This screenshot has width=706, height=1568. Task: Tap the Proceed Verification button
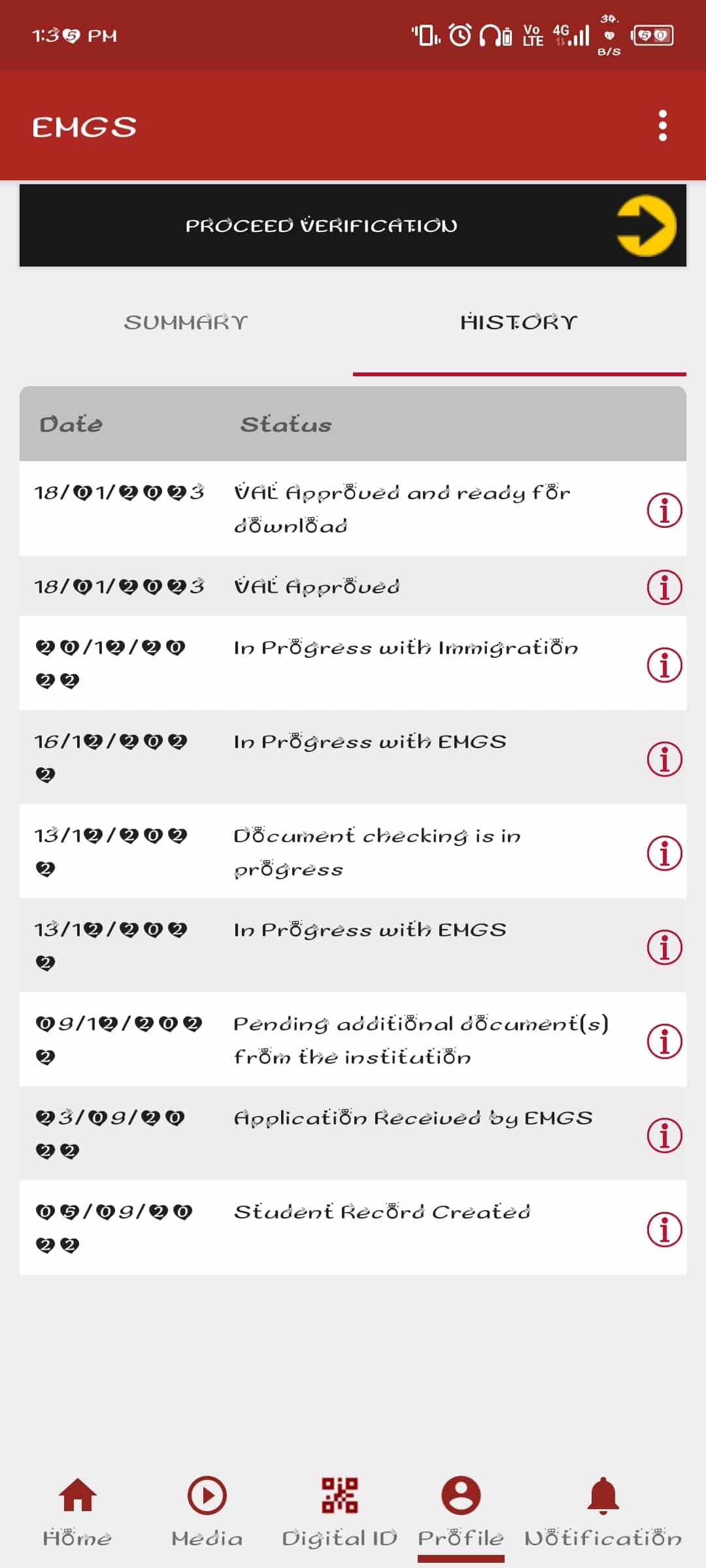(353, 225)
